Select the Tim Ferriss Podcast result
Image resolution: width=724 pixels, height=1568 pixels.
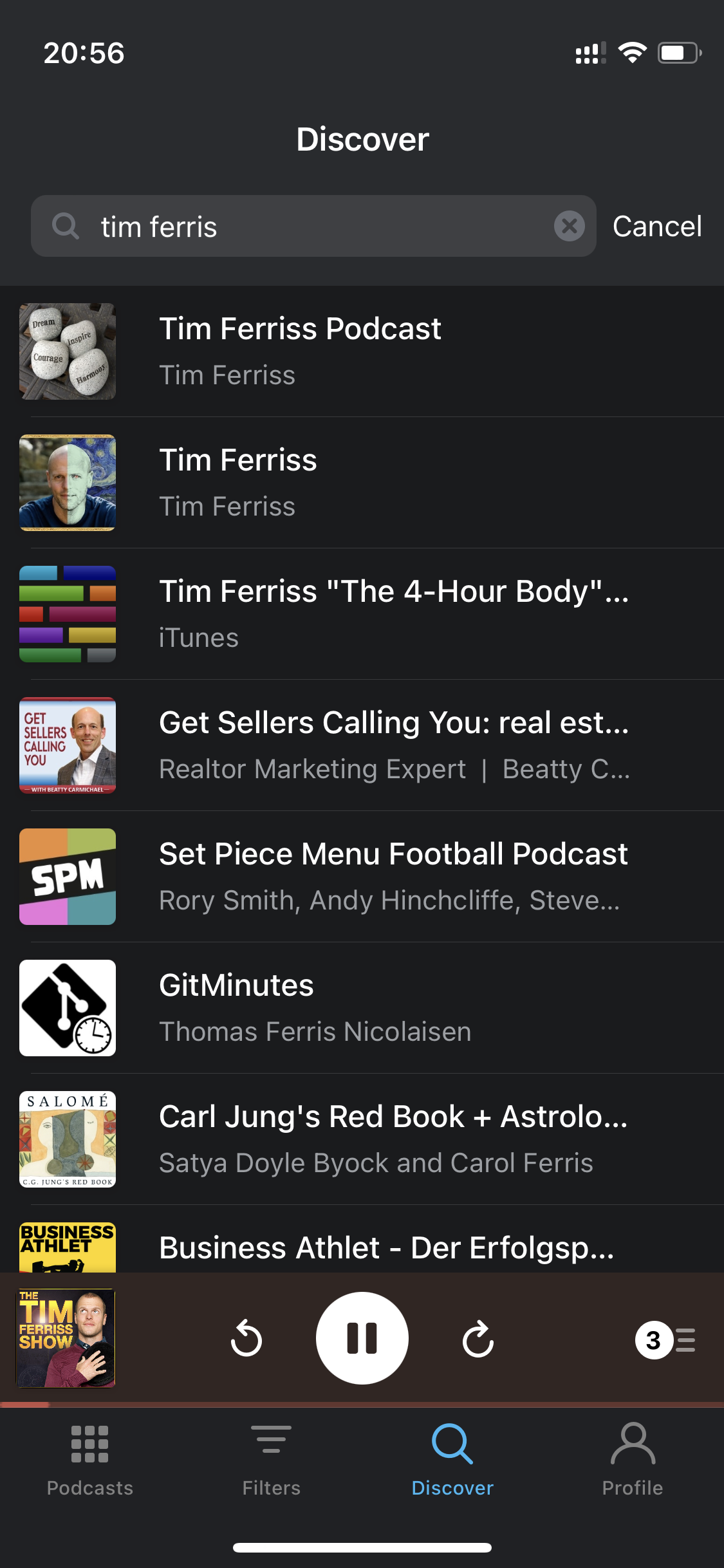pyautogui.click(x=362, y=351)
